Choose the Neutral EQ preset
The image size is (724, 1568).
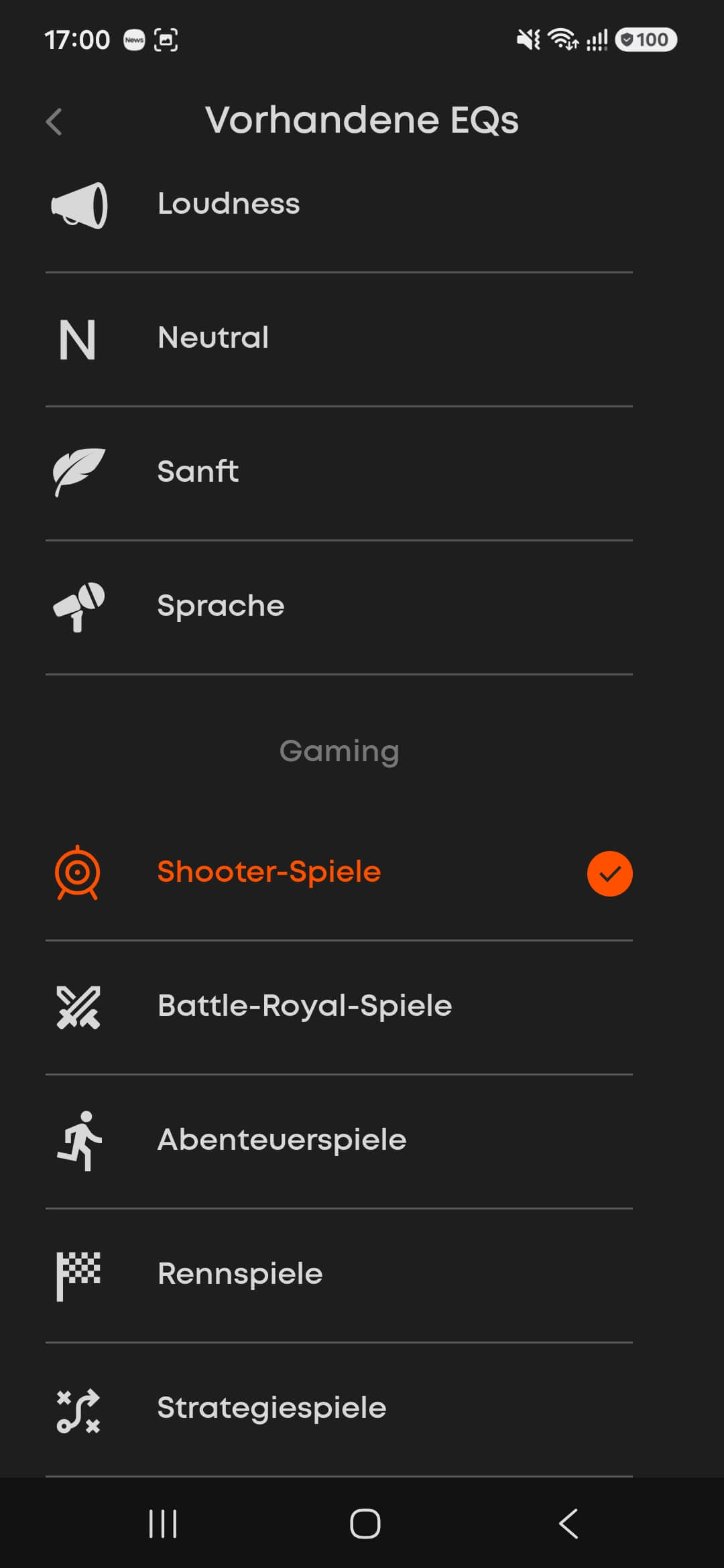click(339, 339)
